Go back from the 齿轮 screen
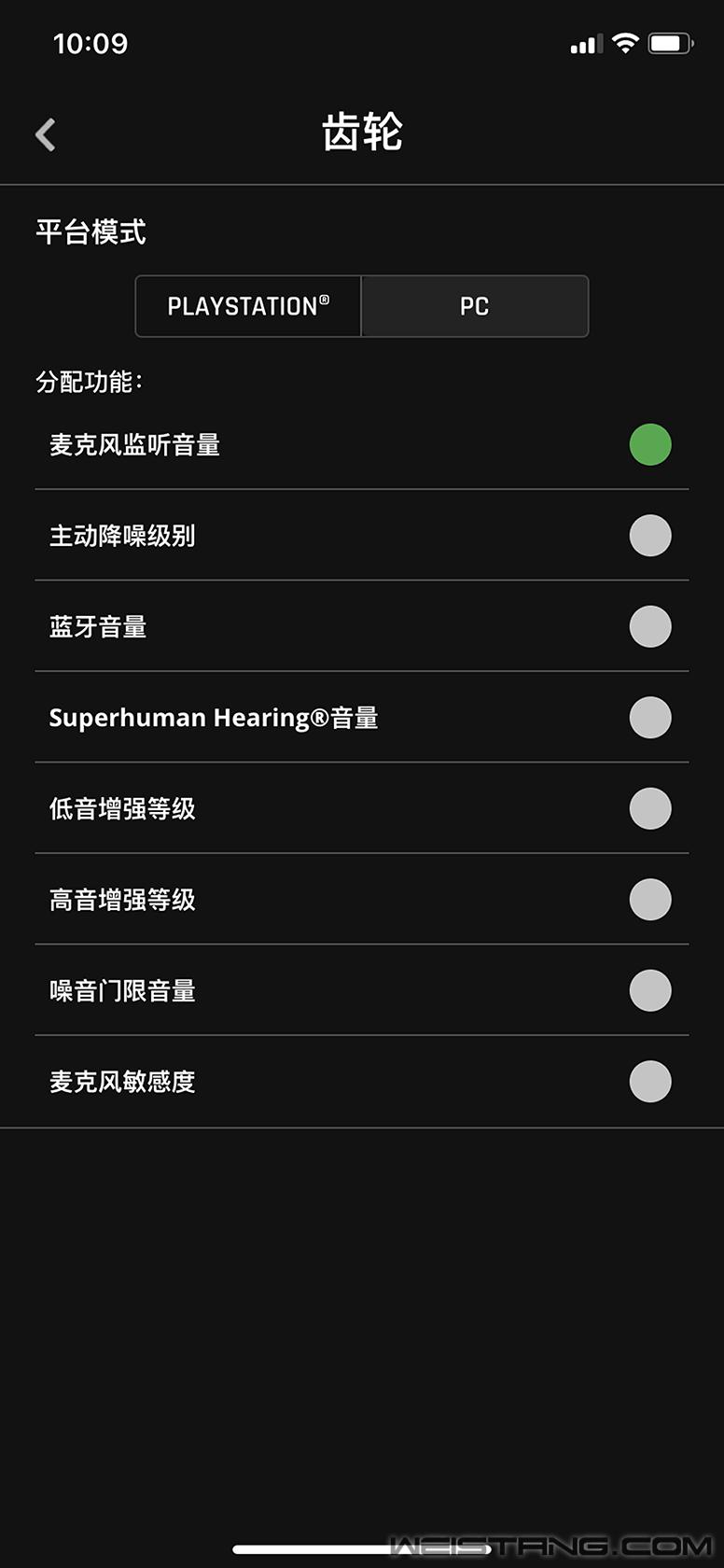The width and height of the screenshot is (724, 1568). [x=46, y=134]
